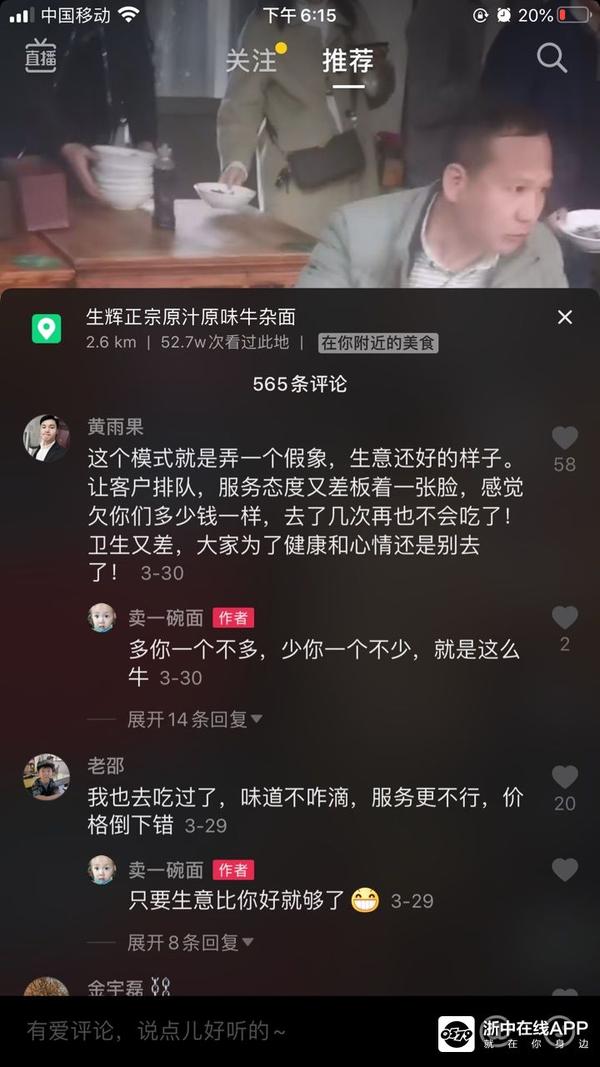Open 黄雨果's profile avatar
The height and width of the screenshot is (1067, 600).
[46, 438]
